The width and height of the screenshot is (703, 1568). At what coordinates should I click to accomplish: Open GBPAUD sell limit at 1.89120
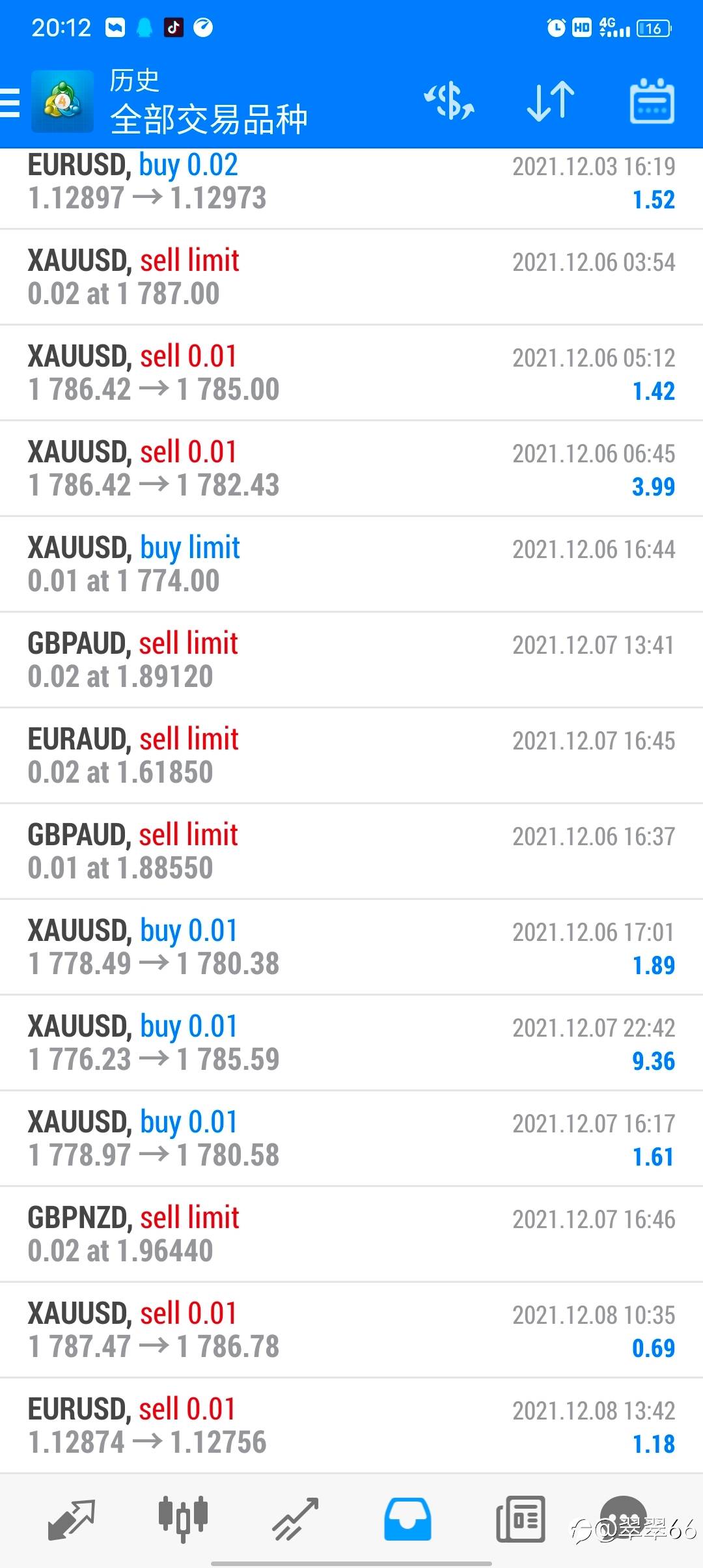351,660
